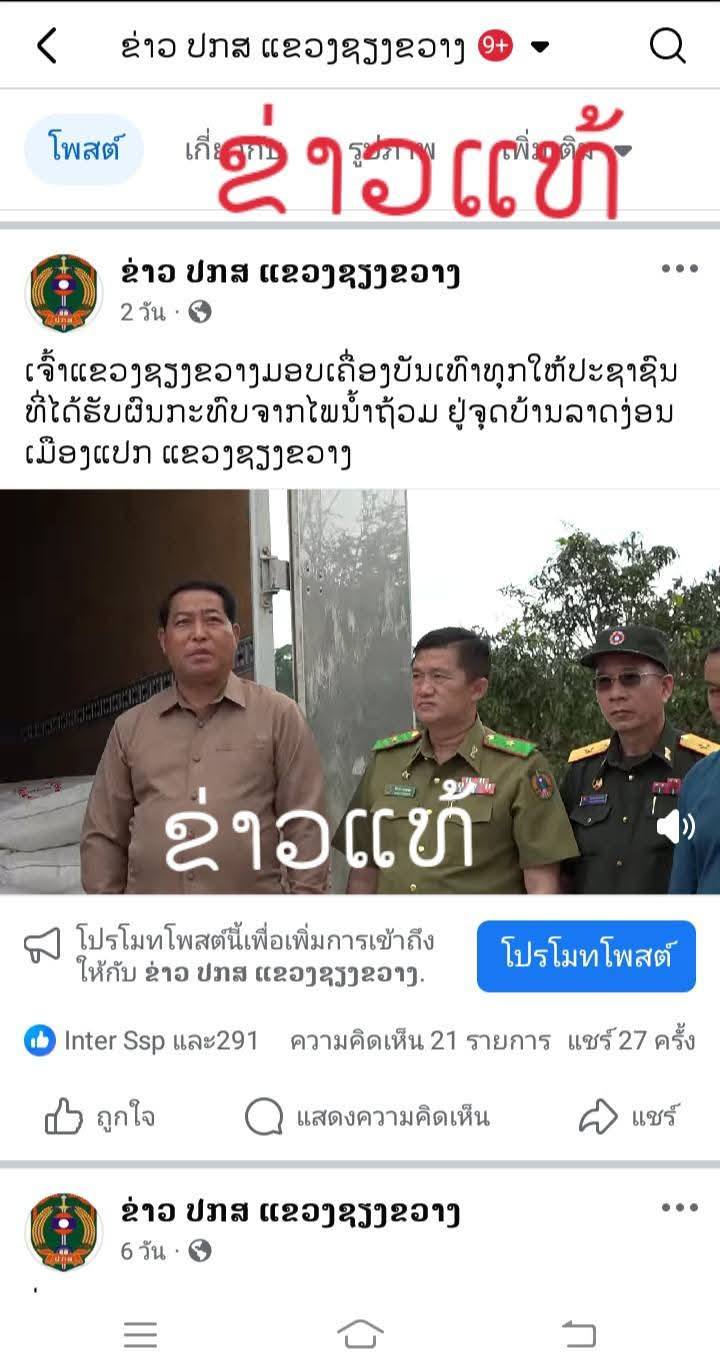Open overflow menu of the 2 วัน post
Screen dimensions: 720x1368
point(679,268)
